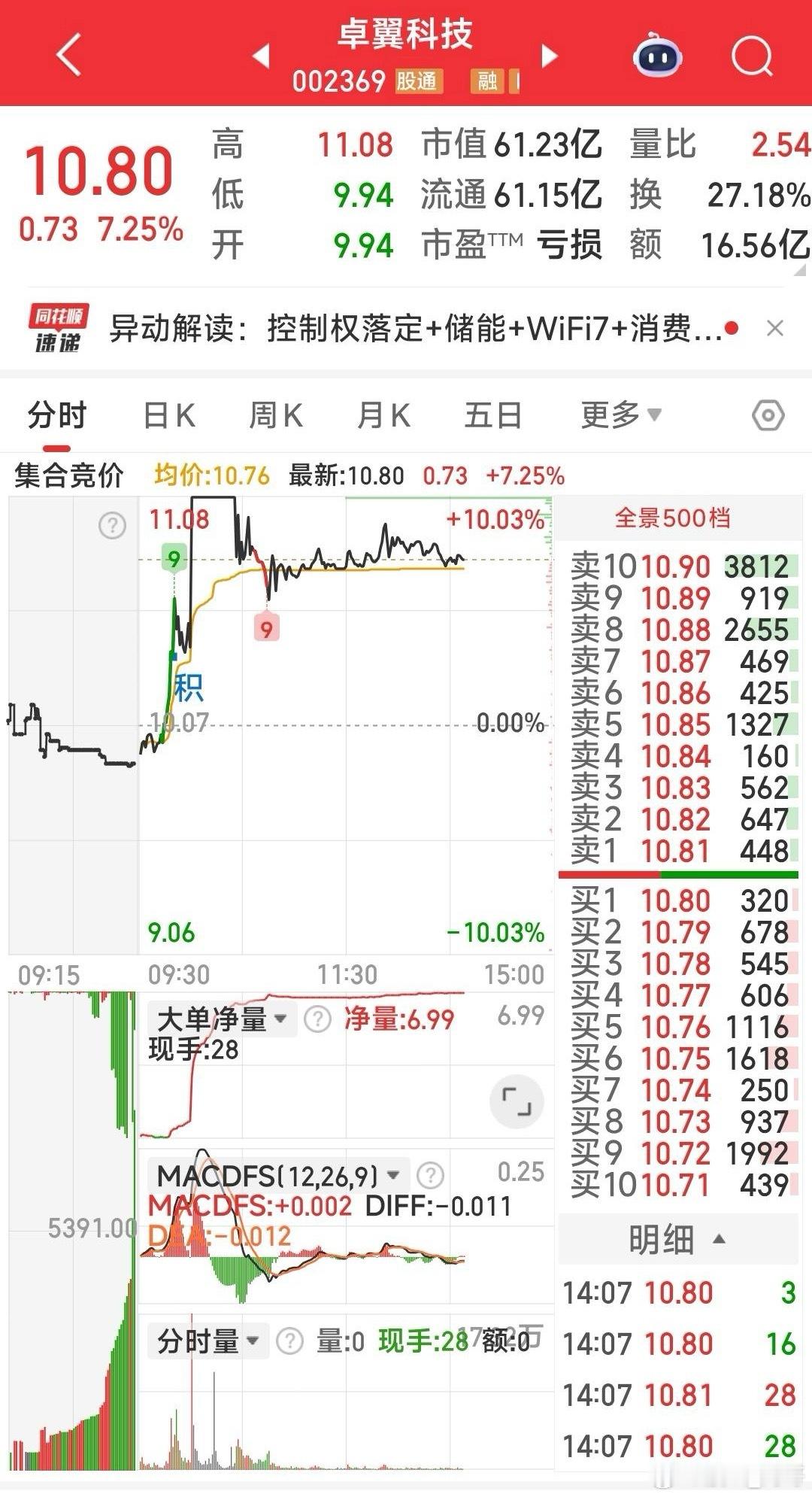Tap the left arrow to view previous stock
812x1497 pixels.
pyautogui.click(x=259, y=56)
